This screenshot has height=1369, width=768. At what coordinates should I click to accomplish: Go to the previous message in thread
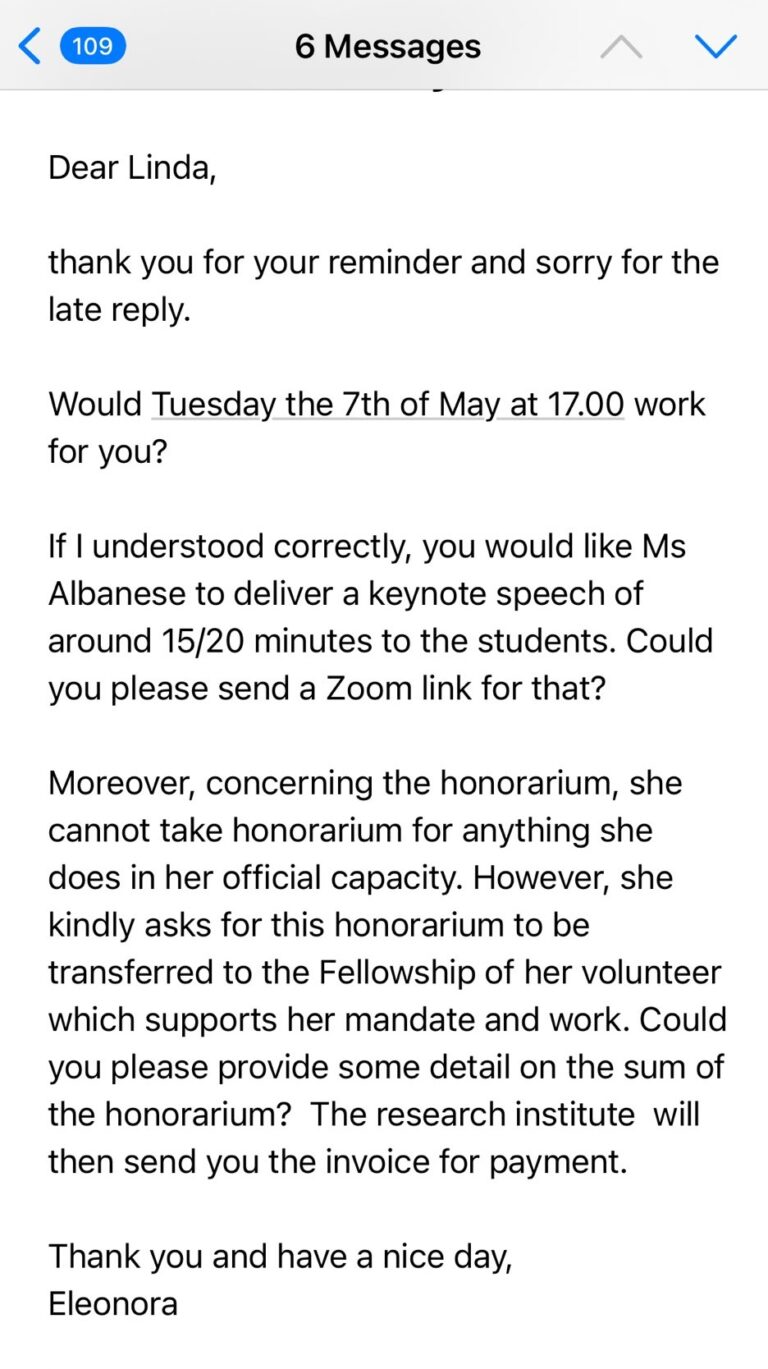pos(620,46)
